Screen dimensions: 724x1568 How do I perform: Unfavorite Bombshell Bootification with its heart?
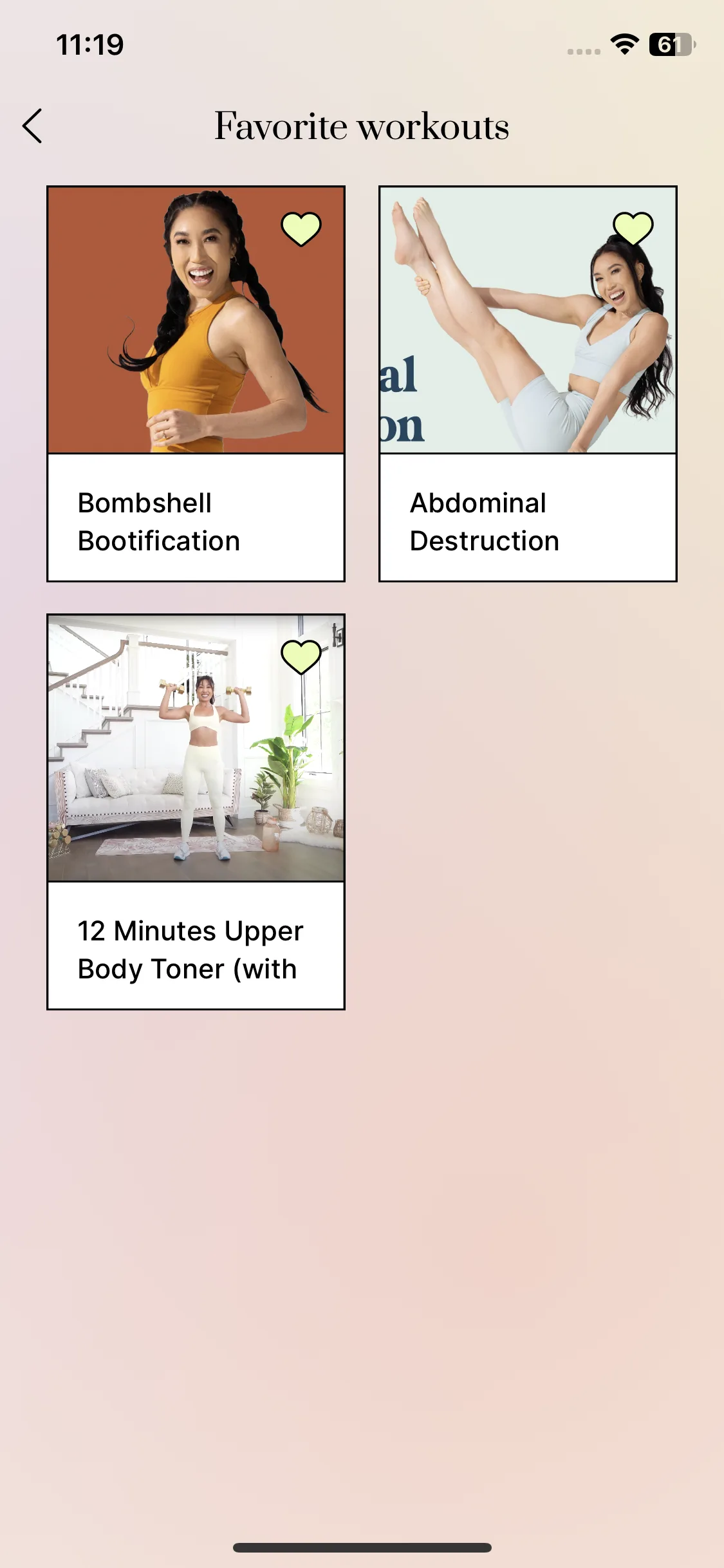[301, 229]
